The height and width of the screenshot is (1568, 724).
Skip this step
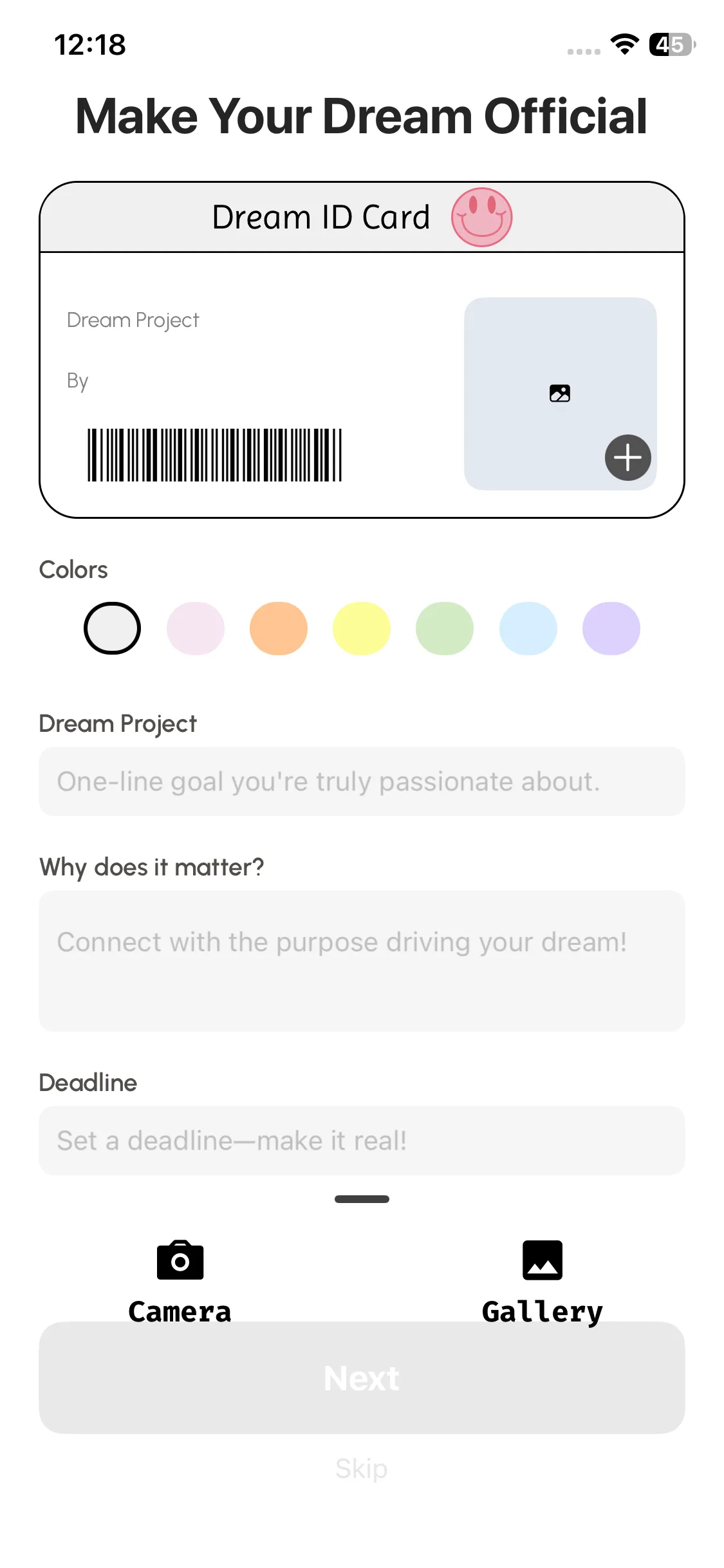pyautogui.click(x=362, y=1469)
